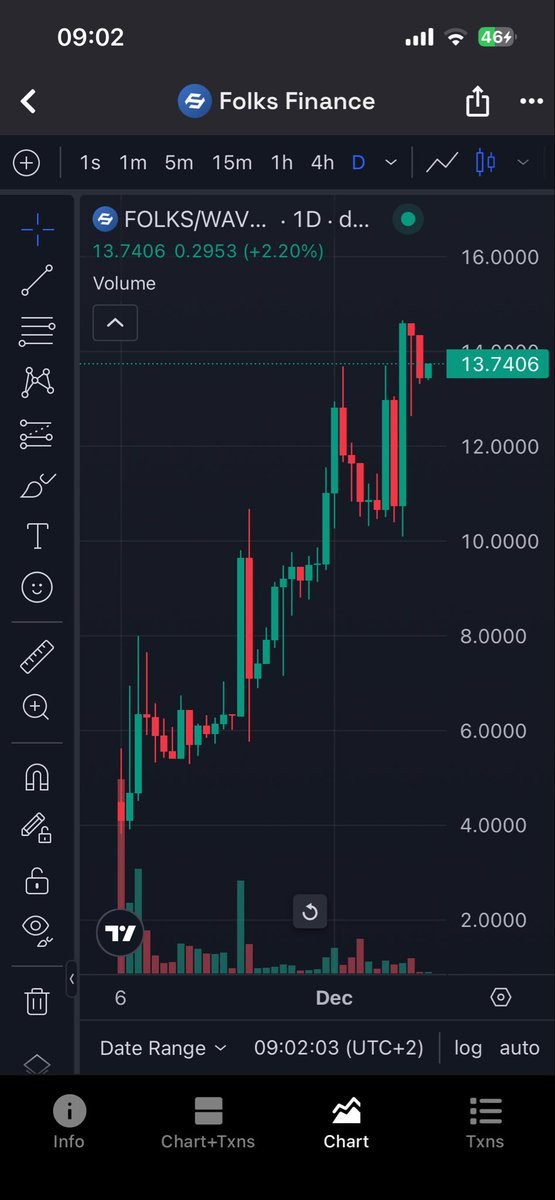Open the three-dot overflow menu

click(531, 101)
